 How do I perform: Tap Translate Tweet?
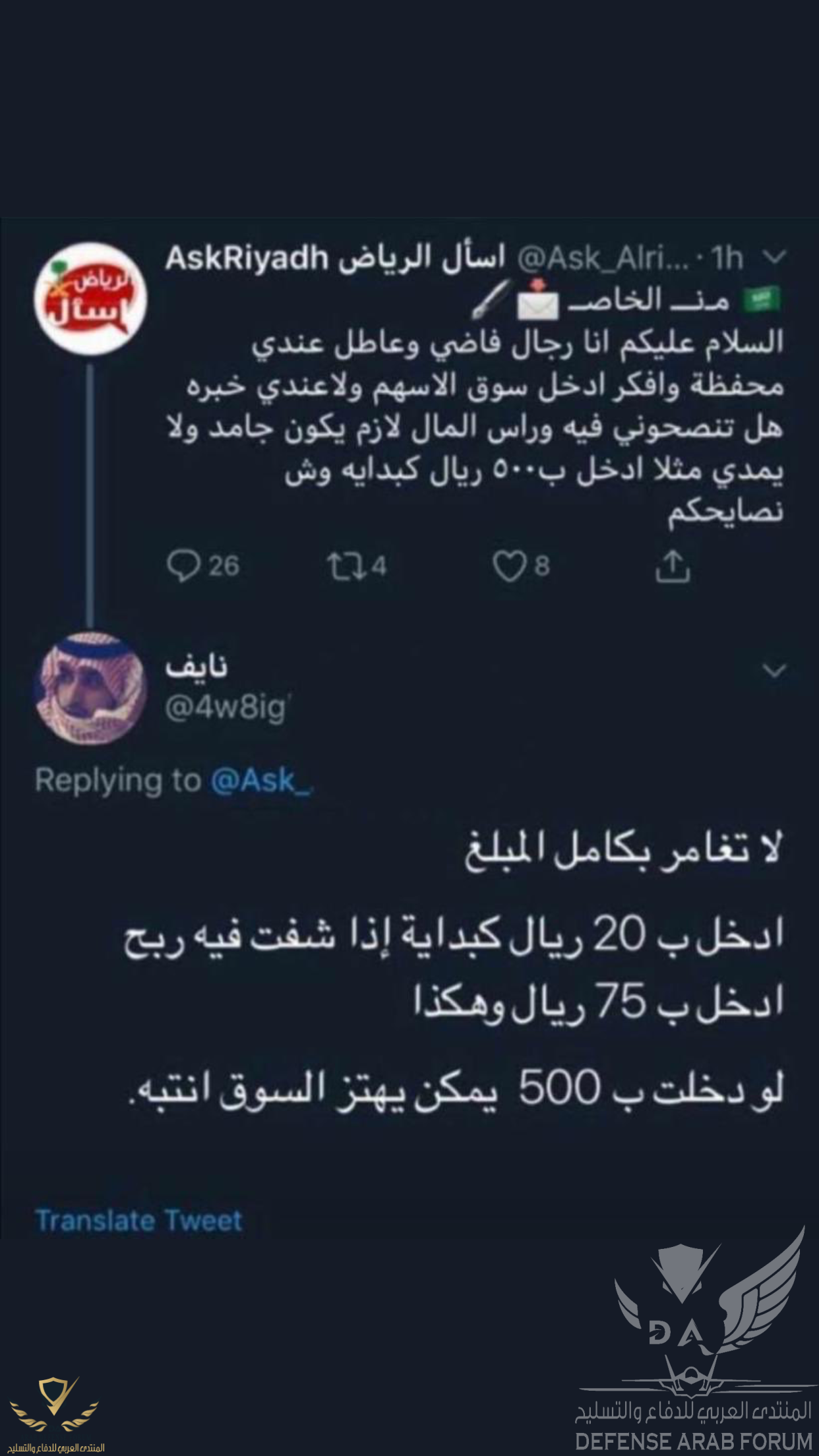click(x=139, y=1221)
